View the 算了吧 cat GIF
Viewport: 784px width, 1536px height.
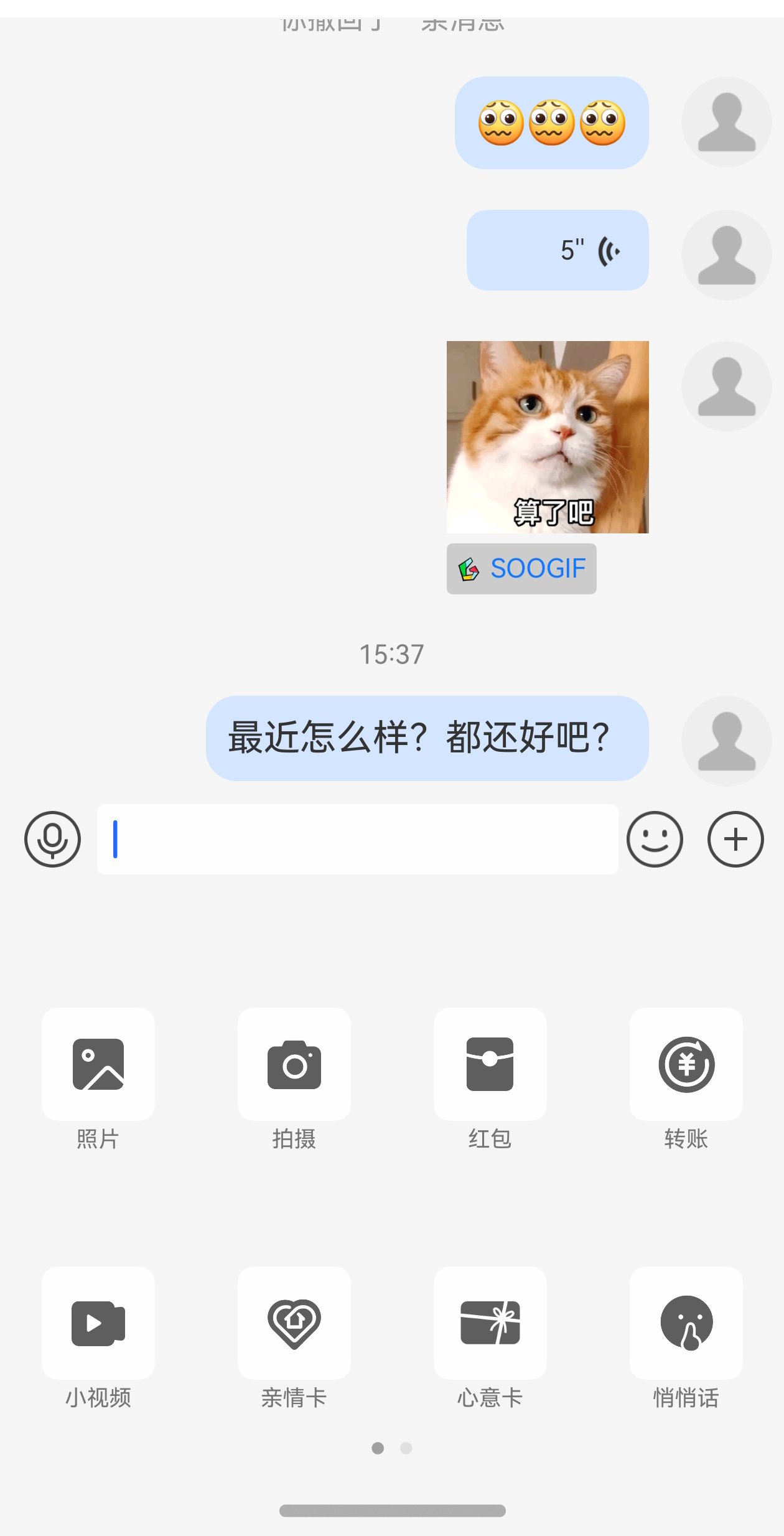tap(548, 437)
